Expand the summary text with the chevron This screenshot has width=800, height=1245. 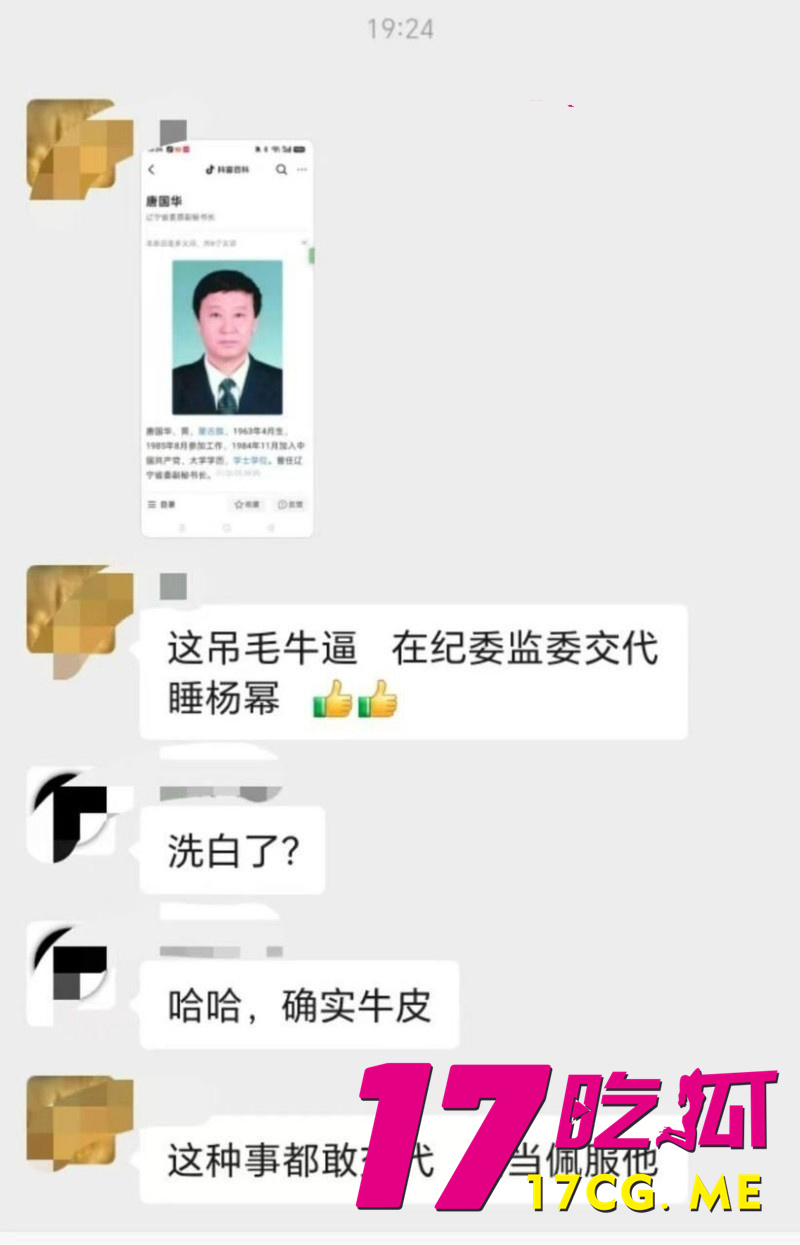coord(305,242)
